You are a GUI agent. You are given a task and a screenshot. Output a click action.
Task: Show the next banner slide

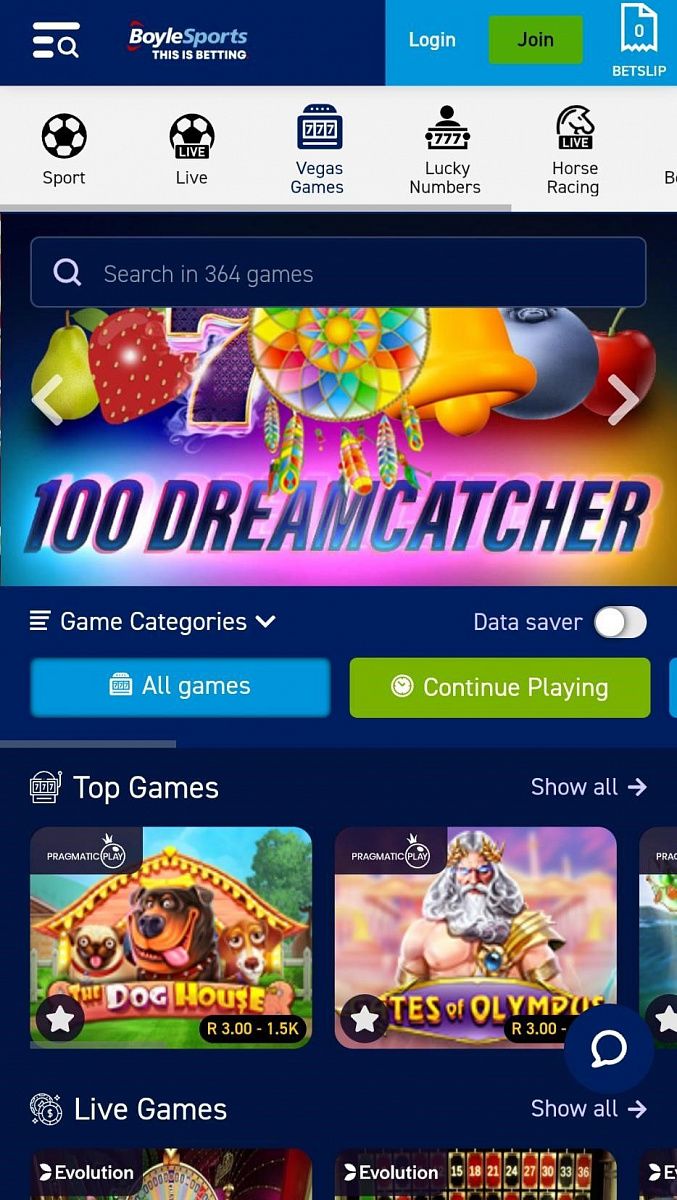(x=622, y=400)
